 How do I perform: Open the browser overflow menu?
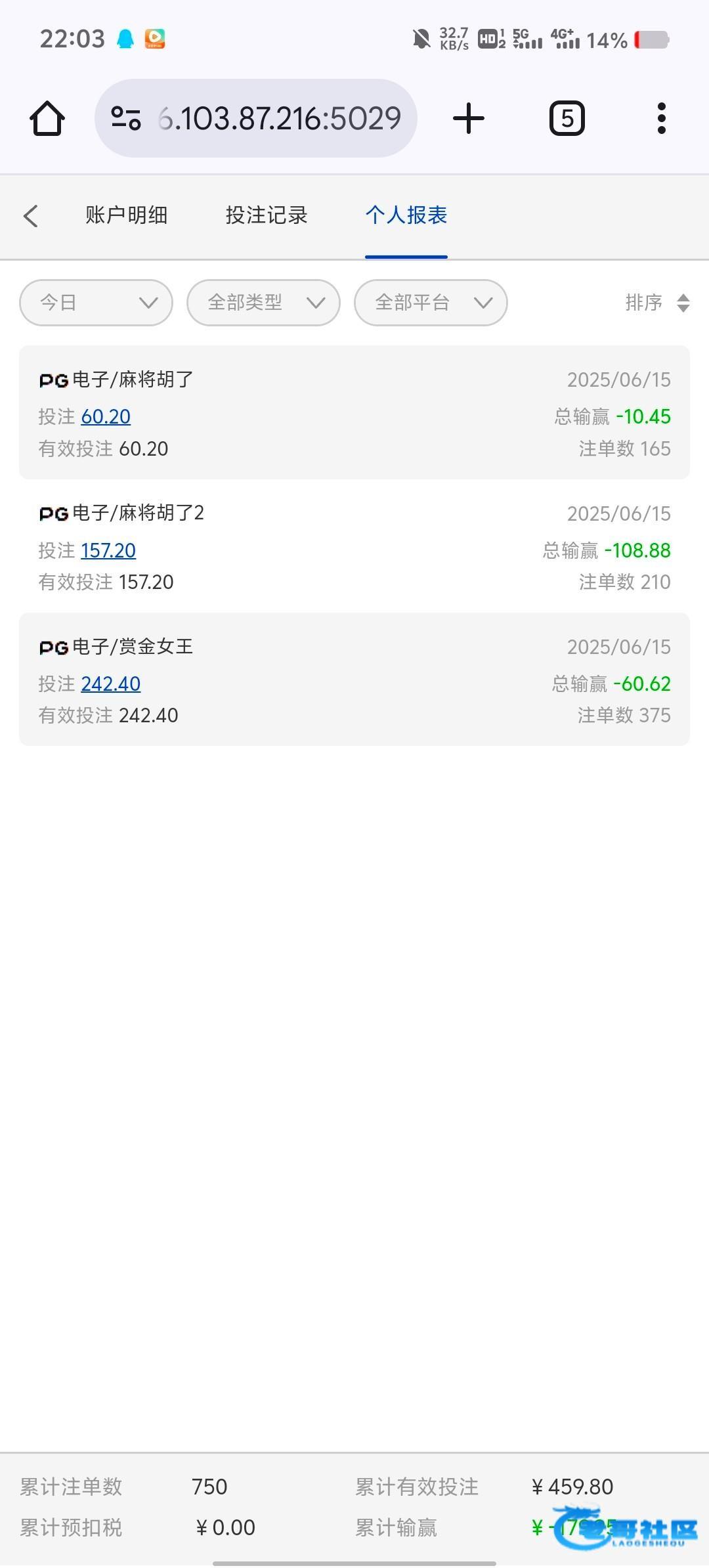(x=662, y=119)
